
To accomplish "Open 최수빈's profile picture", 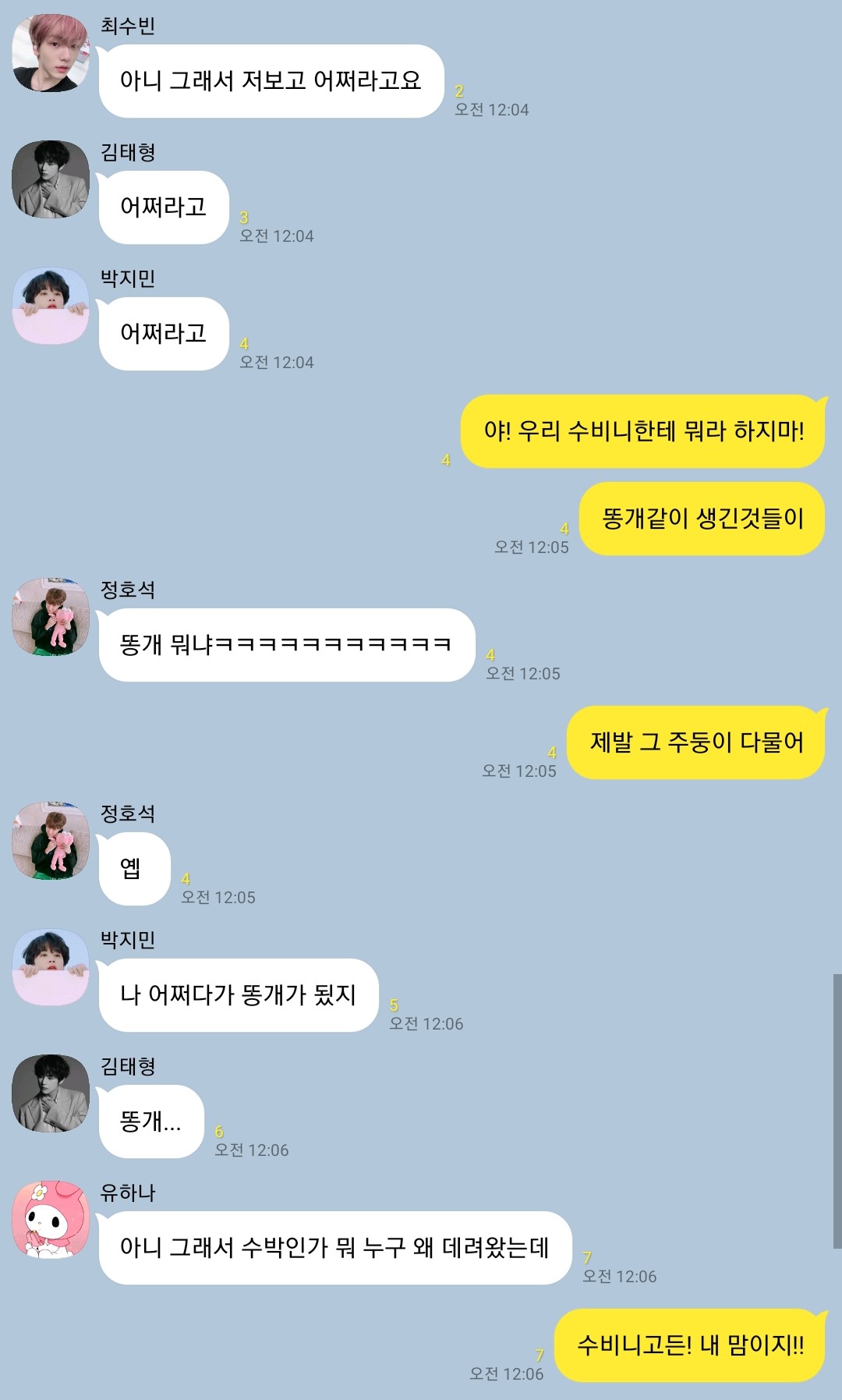I will pos(51,53).
